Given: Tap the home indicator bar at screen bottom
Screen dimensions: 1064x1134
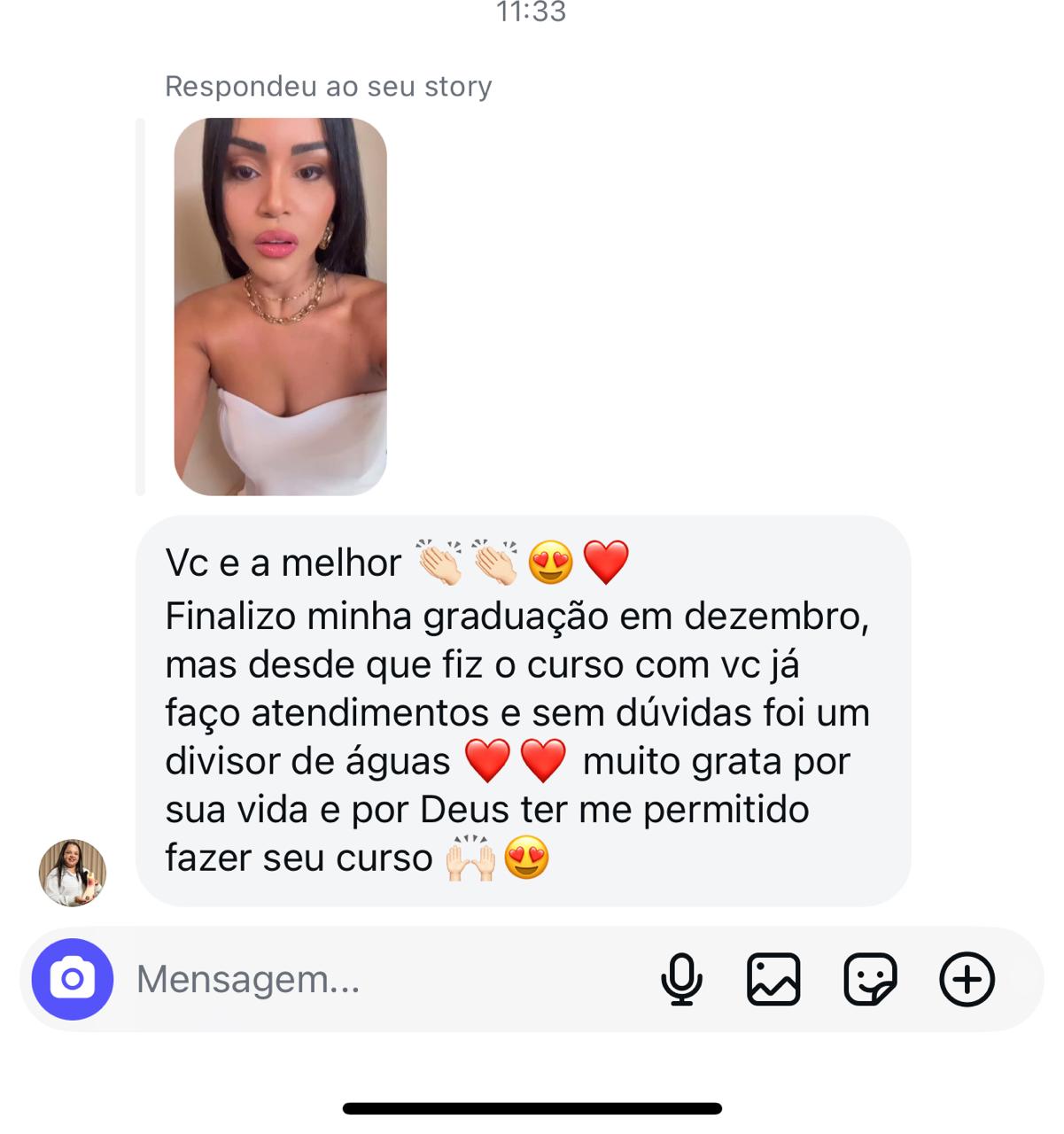Looking at the screenshot, I should point(532,1105).
